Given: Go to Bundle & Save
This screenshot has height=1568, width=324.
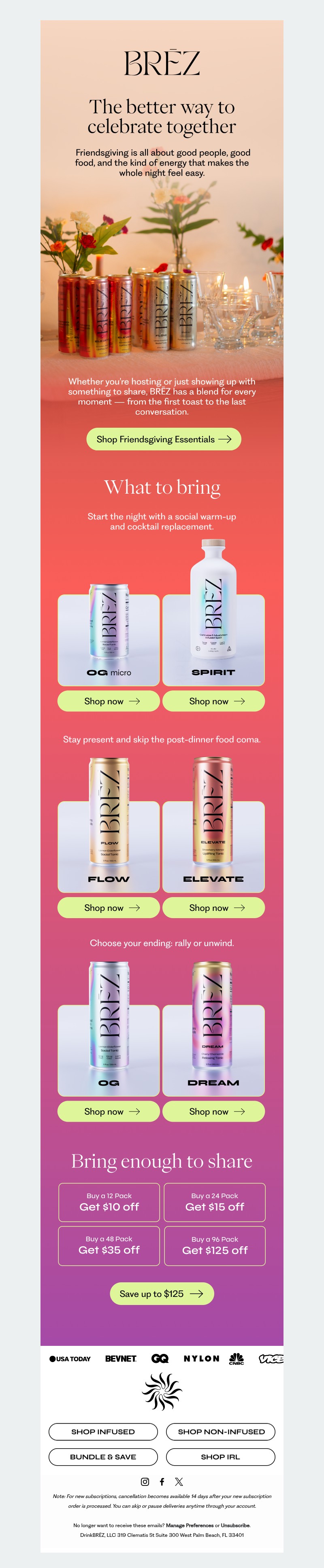Looking at the screenshot, I should pyautogui.click(x=103, y=1457).
